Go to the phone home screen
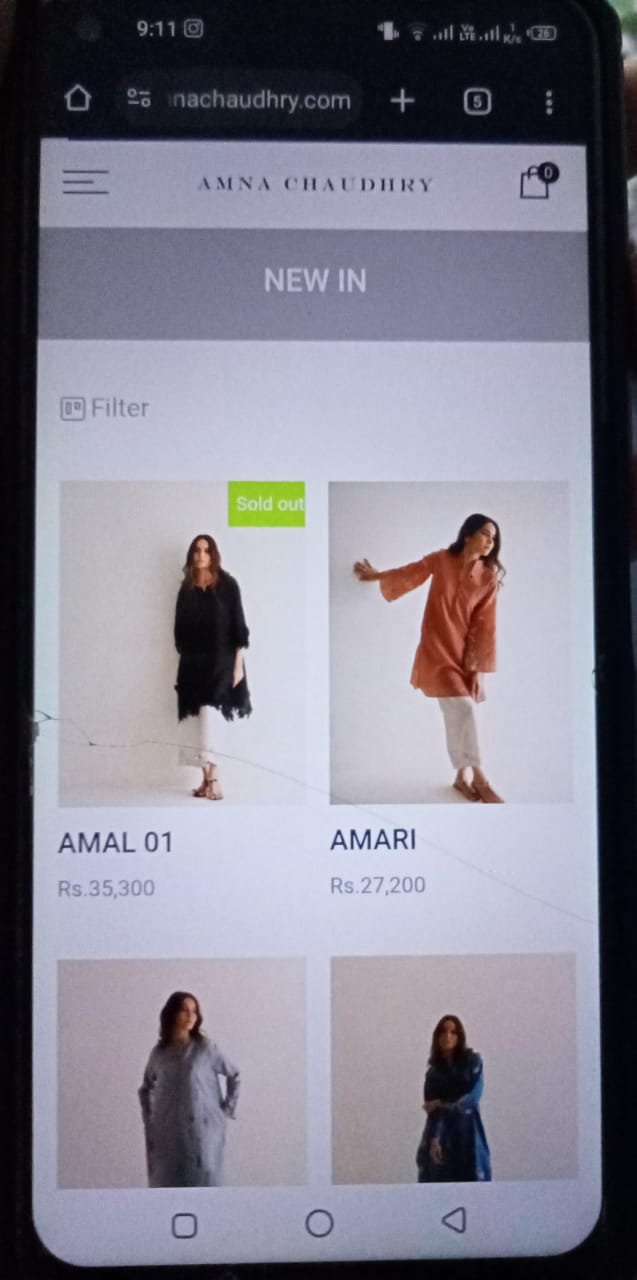Screen dimensions: 637x1280 click(x=319, y=1222)
